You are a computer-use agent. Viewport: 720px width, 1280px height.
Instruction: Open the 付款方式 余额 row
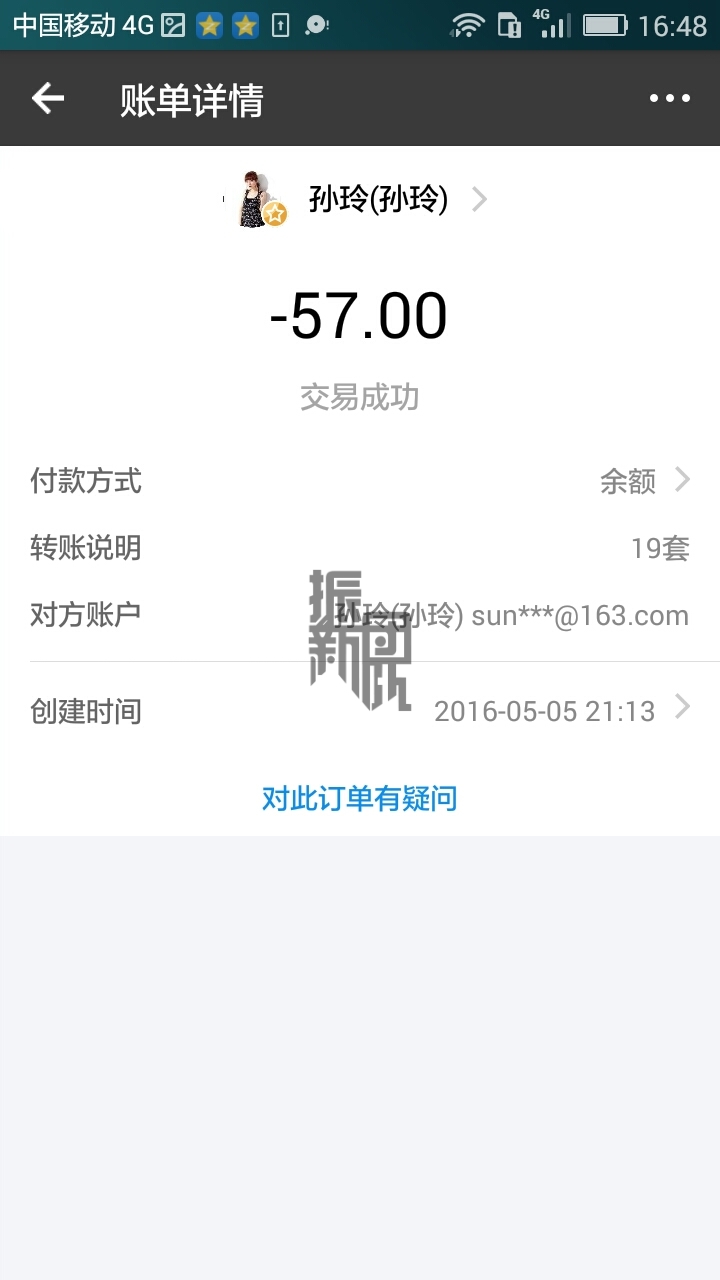[x=360, y=481]
